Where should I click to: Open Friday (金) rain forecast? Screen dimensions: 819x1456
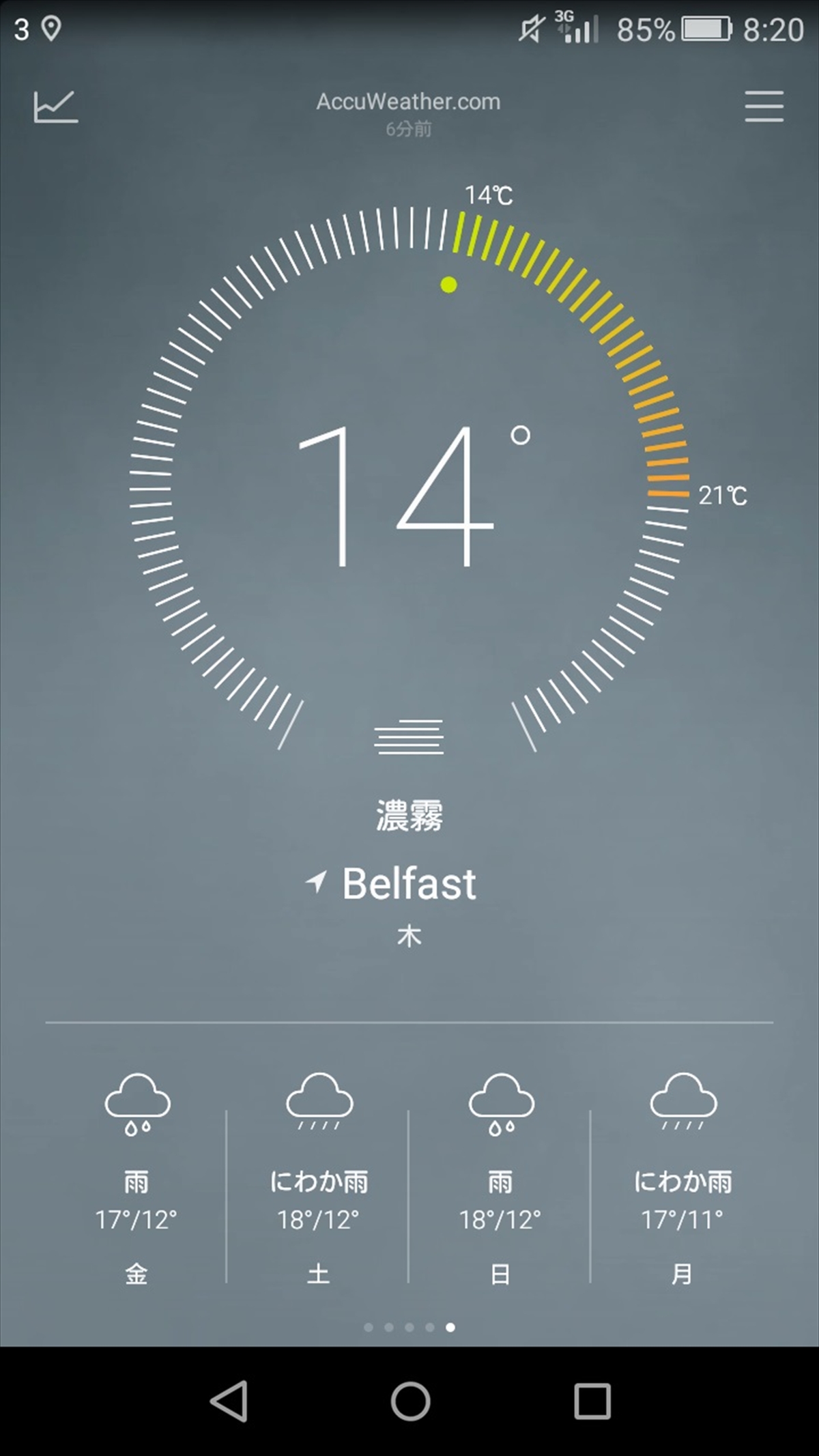click(x=136, y=1180)
